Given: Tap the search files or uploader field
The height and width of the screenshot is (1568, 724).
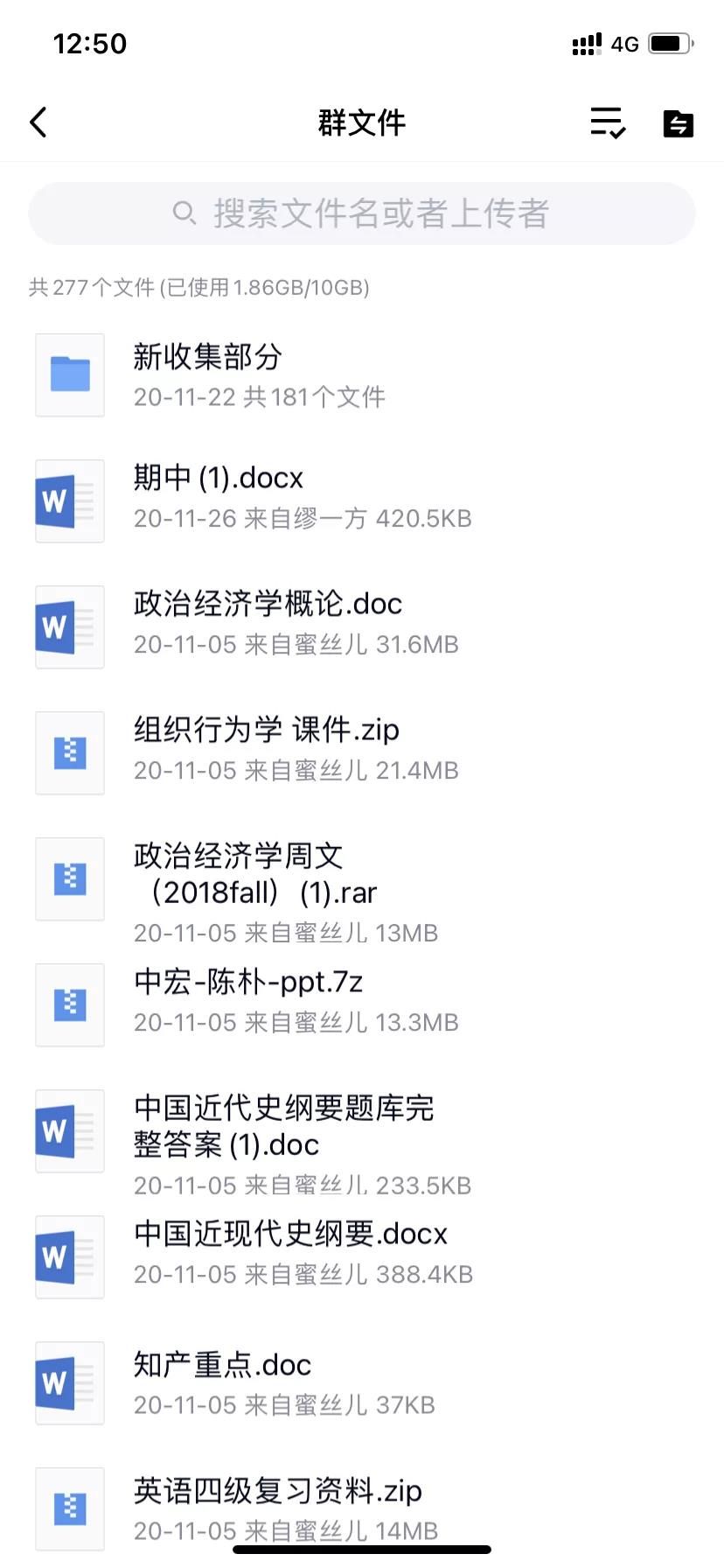Looking at the screenshot, I should click(361, 213).
